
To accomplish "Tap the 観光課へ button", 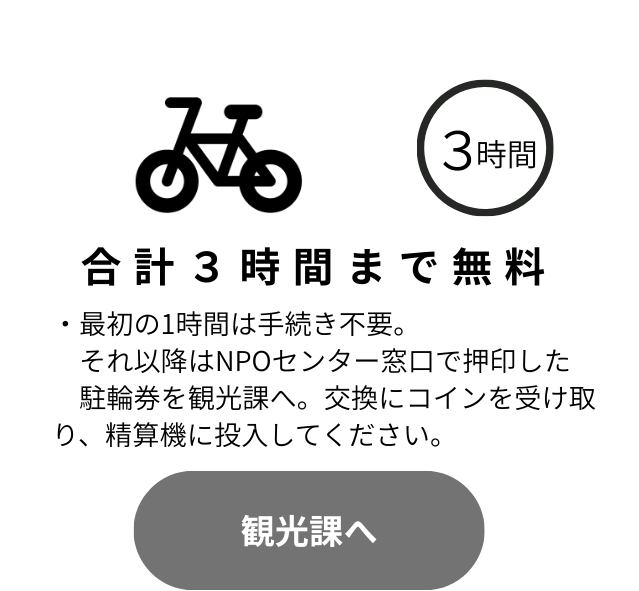I will [x=309, y=529].
